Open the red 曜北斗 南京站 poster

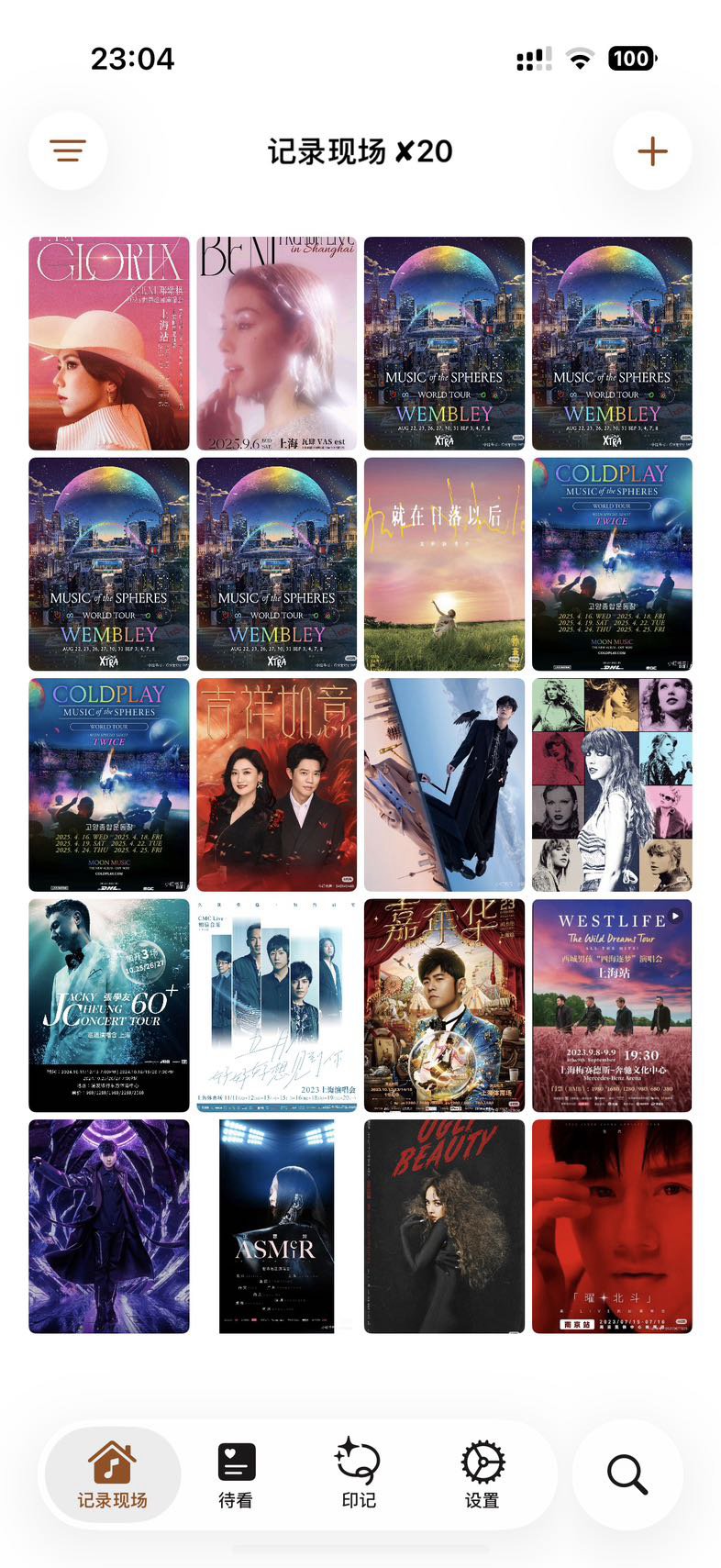(612, 1226)
